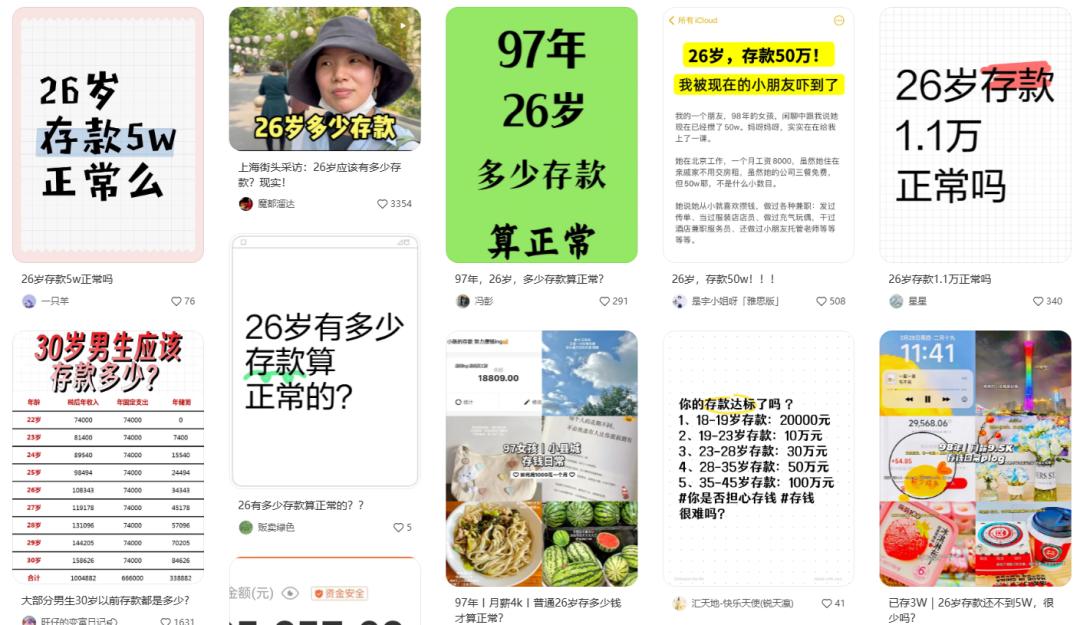Visit author 冯彭's profile
This screenshot has width=1080, height=625.
click(x=484, y=301)
